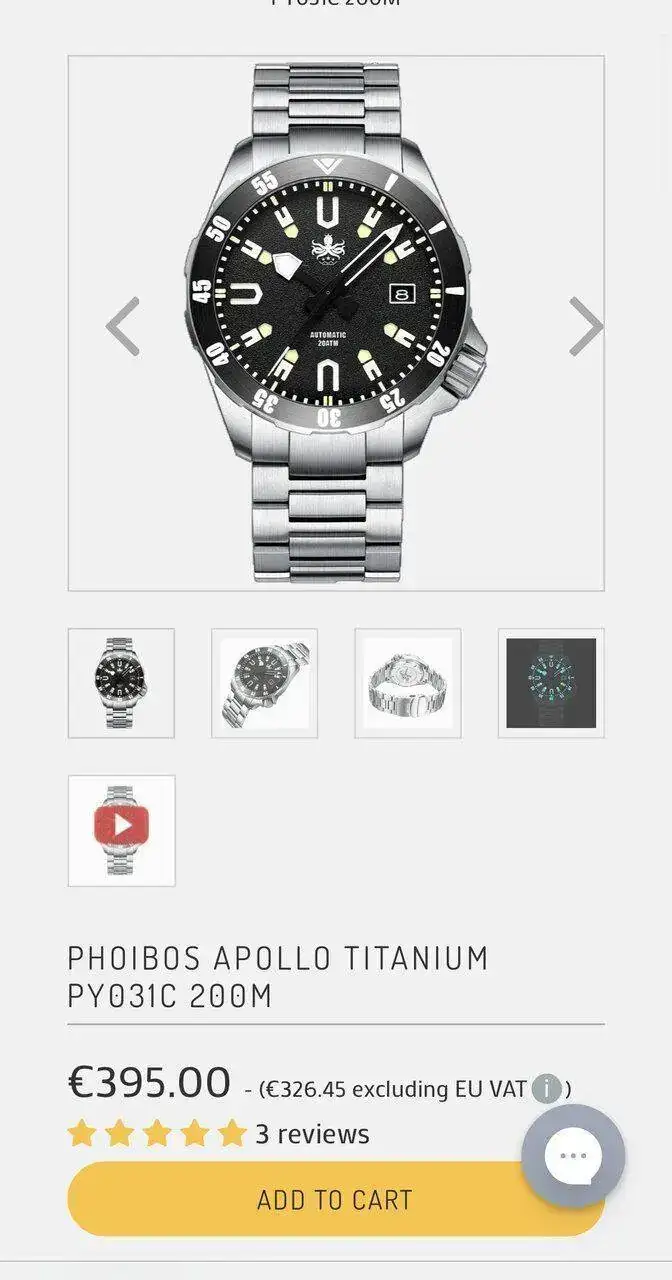
Task: Show the previous product image
Action: pyautogui.click(x=123, y=326)
